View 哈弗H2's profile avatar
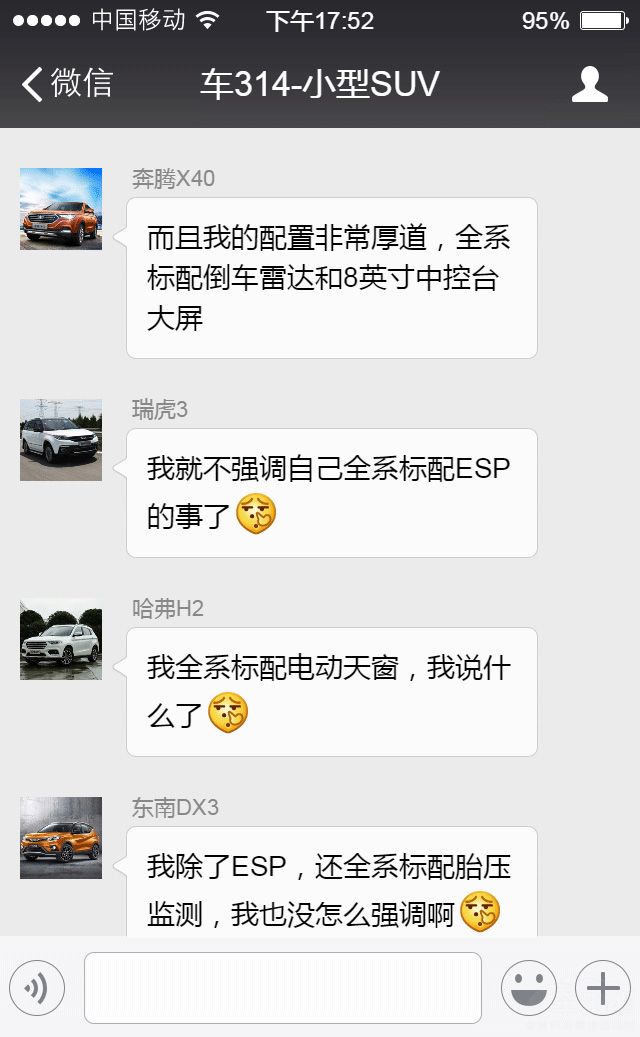This screenshot has height=1037, width=640. [x=61, y=639]
